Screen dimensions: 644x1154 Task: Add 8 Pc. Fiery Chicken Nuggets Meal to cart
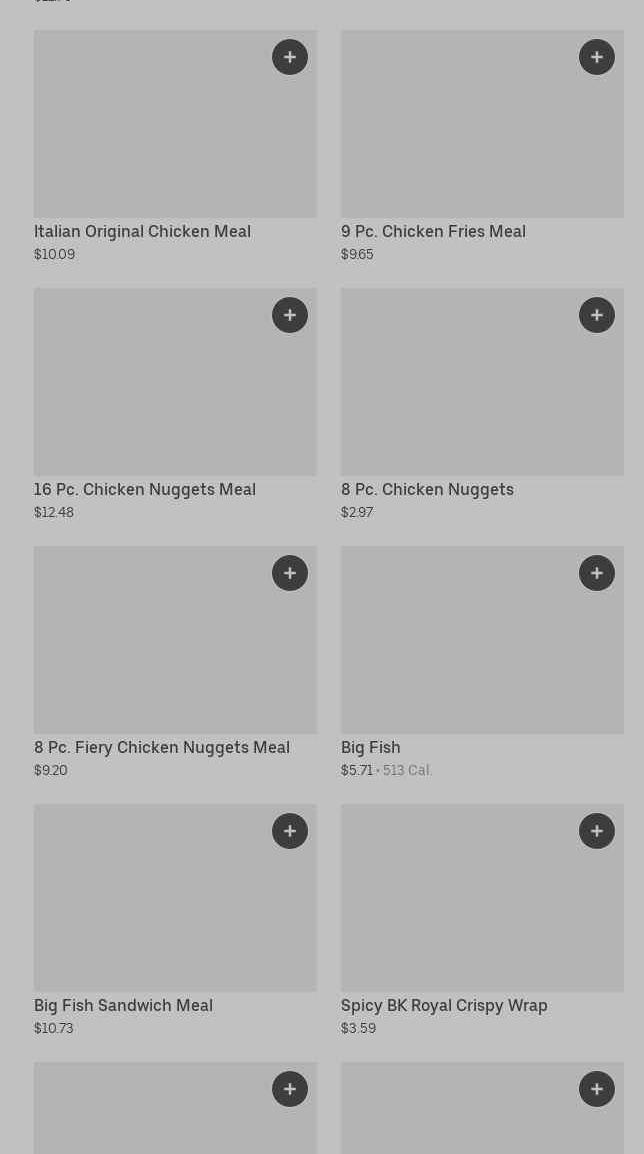[x=290, y=573]
